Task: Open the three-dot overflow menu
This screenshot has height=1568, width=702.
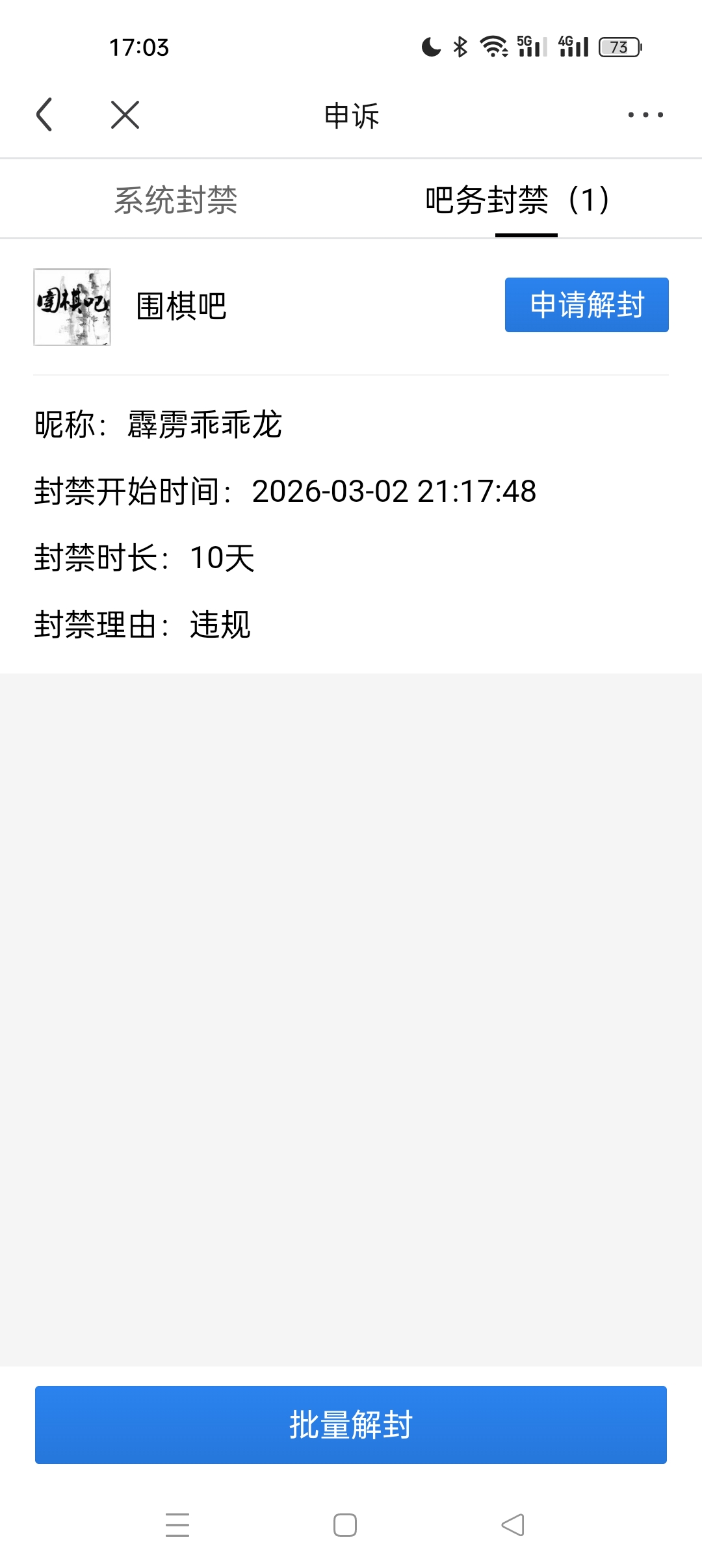Action: coord(645,115)
